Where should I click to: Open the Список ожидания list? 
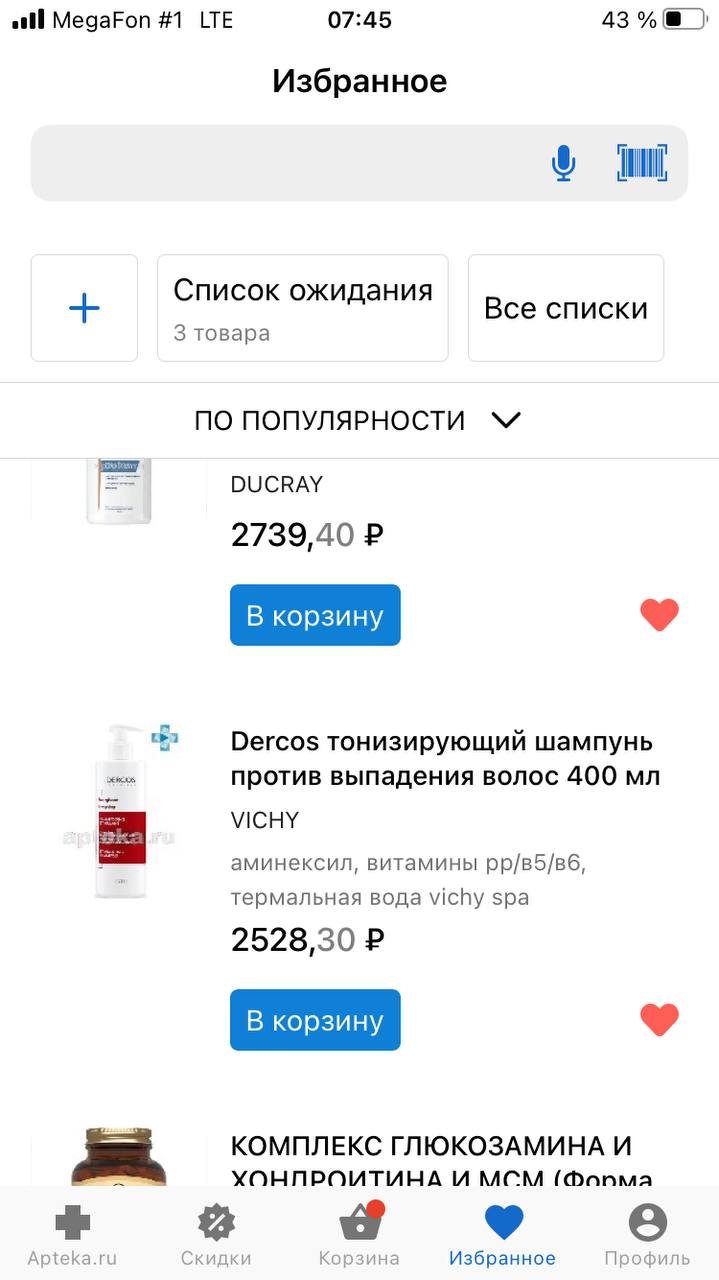point(303,308)
